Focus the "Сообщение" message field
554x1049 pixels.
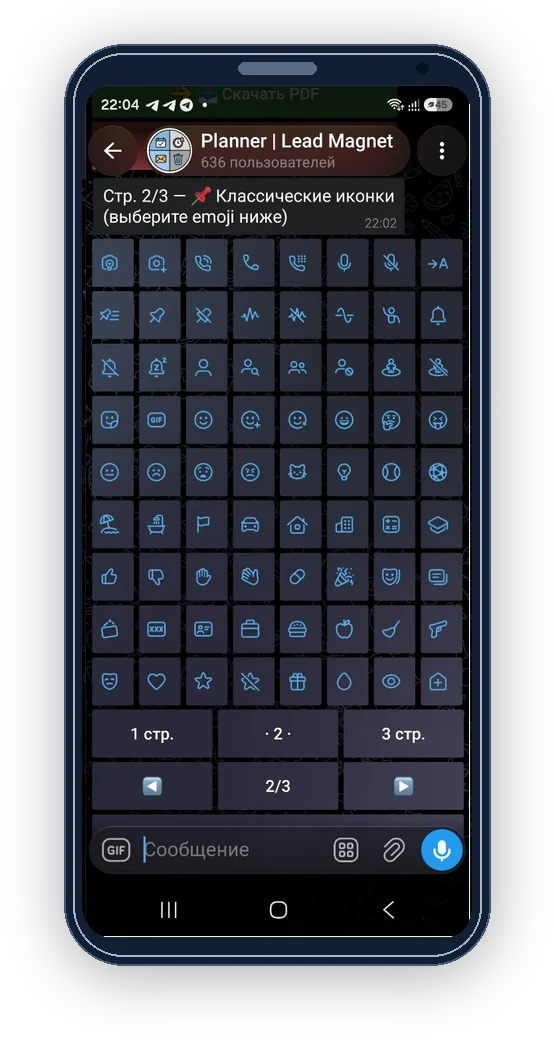[234, 850]
